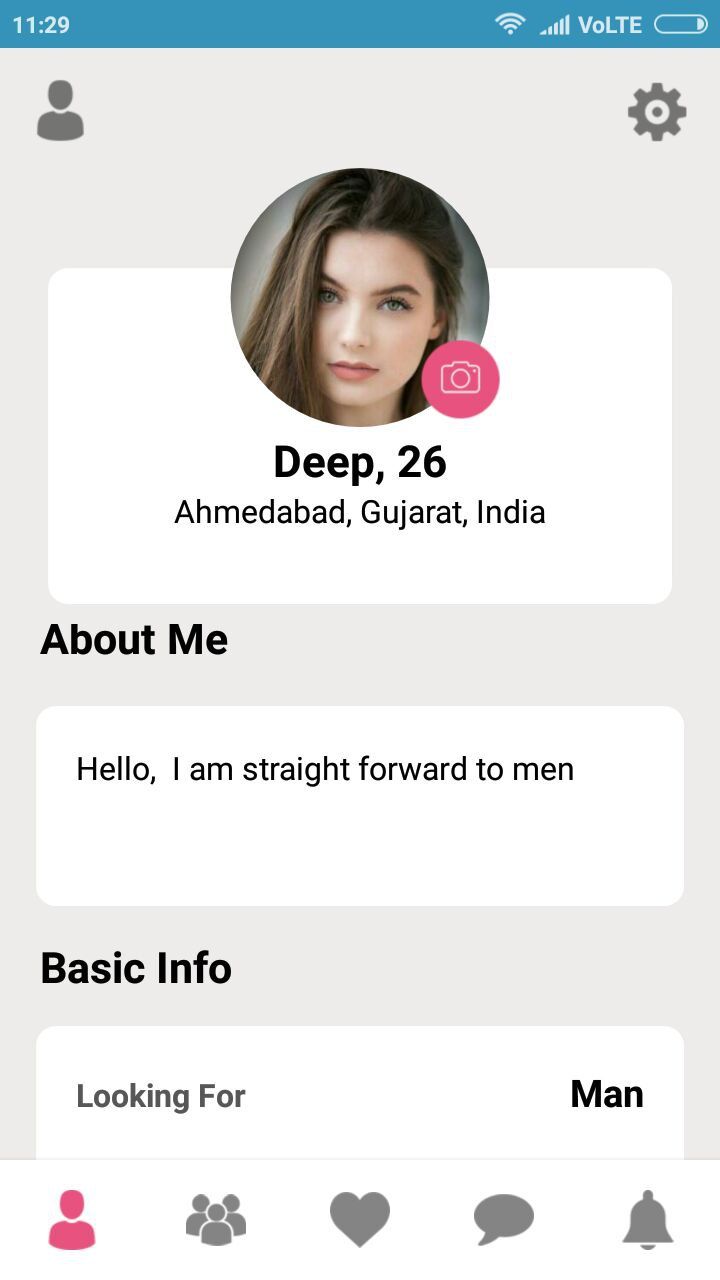Tap the profile person icon at top
This screenshot has height=1280, width=720.
coord(60,110)
